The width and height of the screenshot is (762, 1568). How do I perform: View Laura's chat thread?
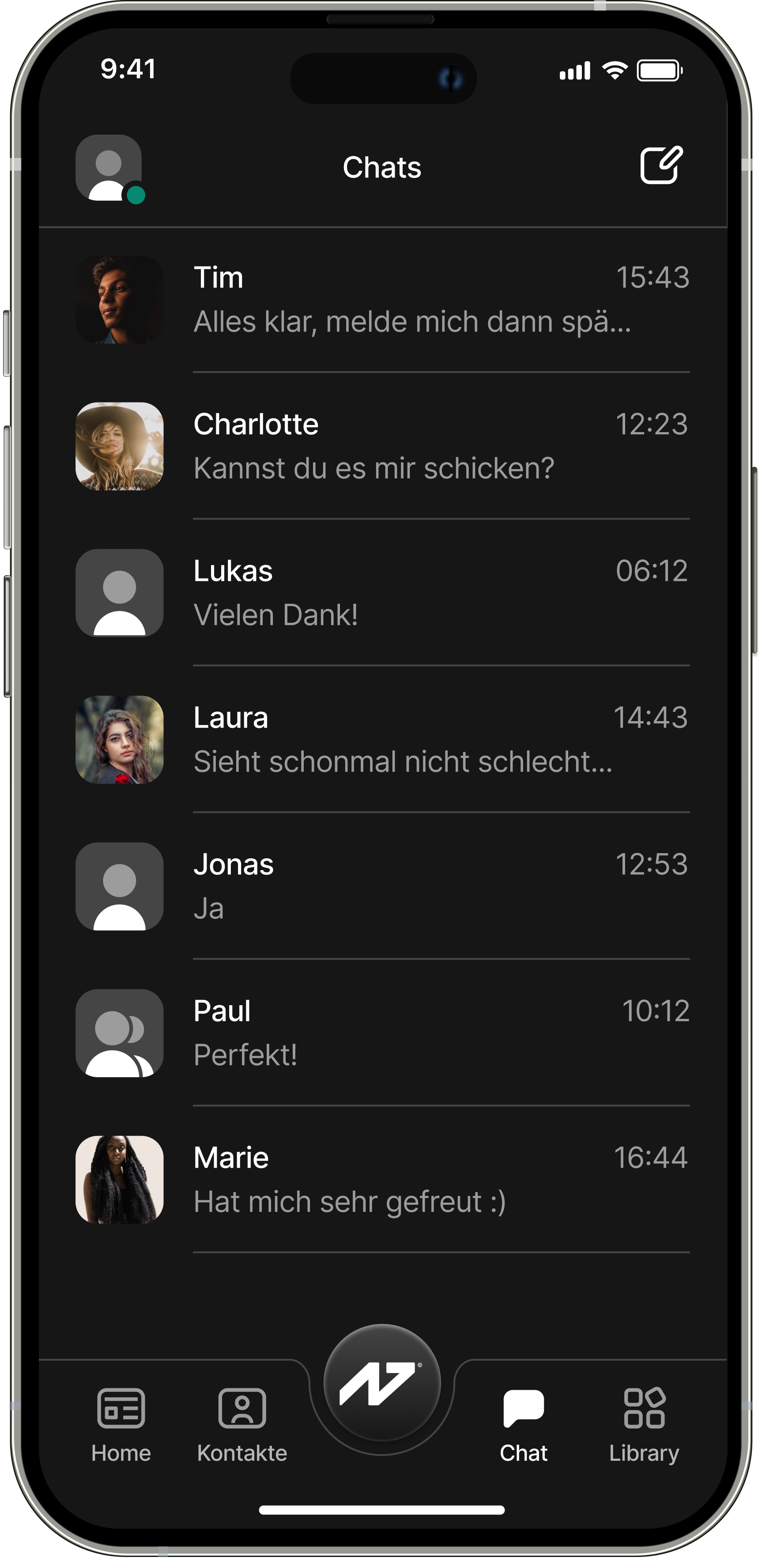pos(382,740)
